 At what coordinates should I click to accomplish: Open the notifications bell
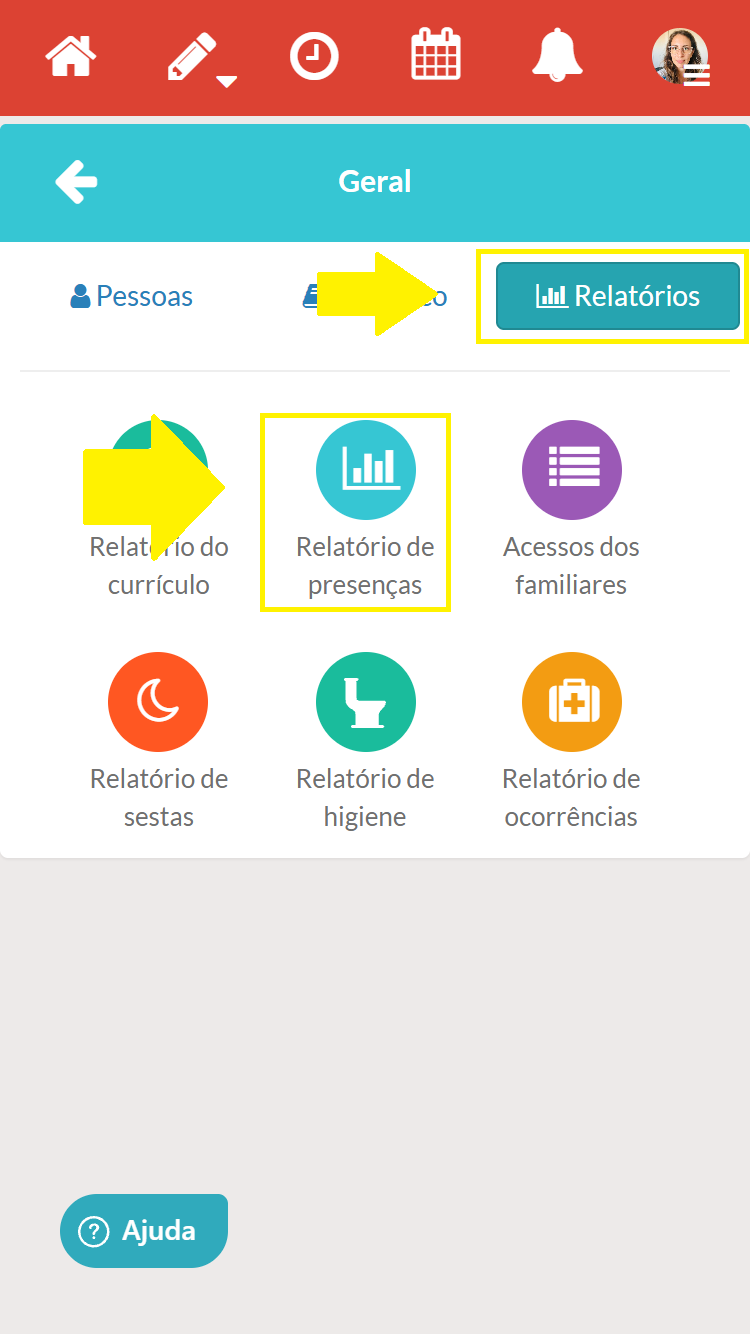click(x=557, y=55)
